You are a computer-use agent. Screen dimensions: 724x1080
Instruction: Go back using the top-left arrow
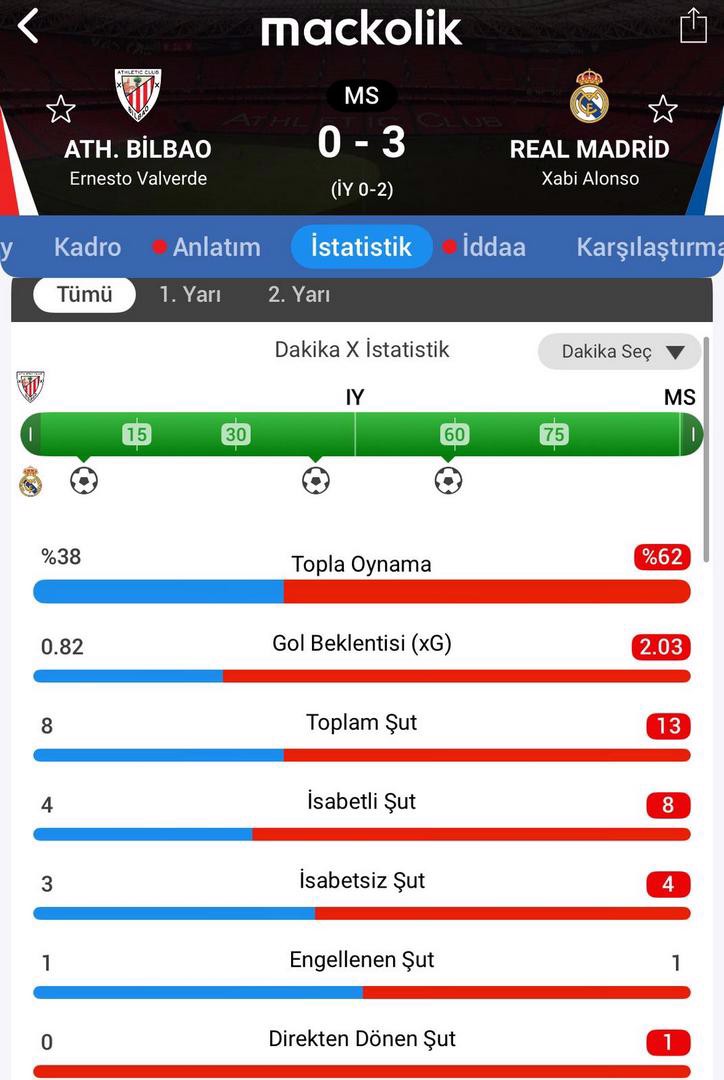pos(28,26)
